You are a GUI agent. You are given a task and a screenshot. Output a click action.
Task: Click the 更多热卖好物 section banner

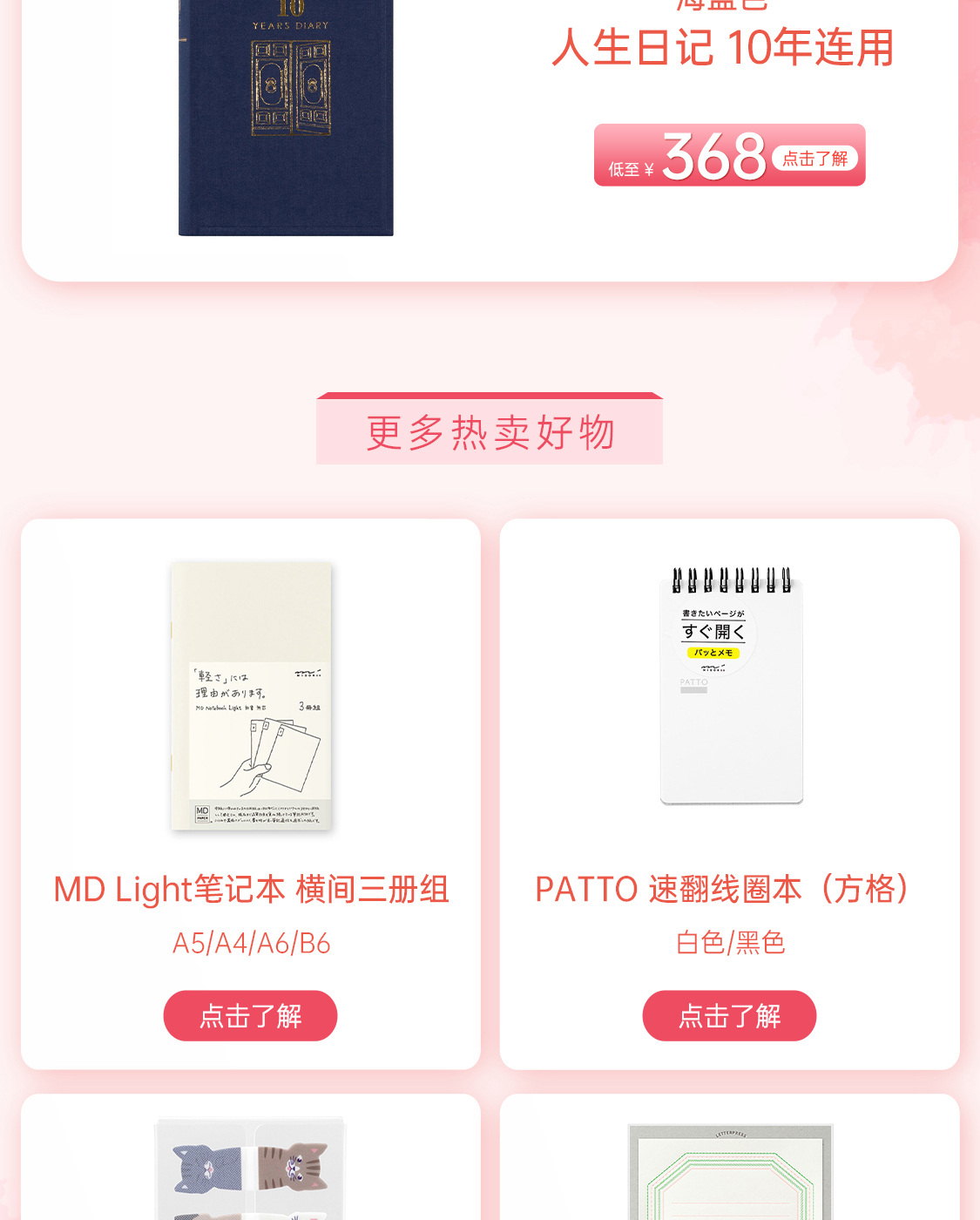[x=490, y=429]
